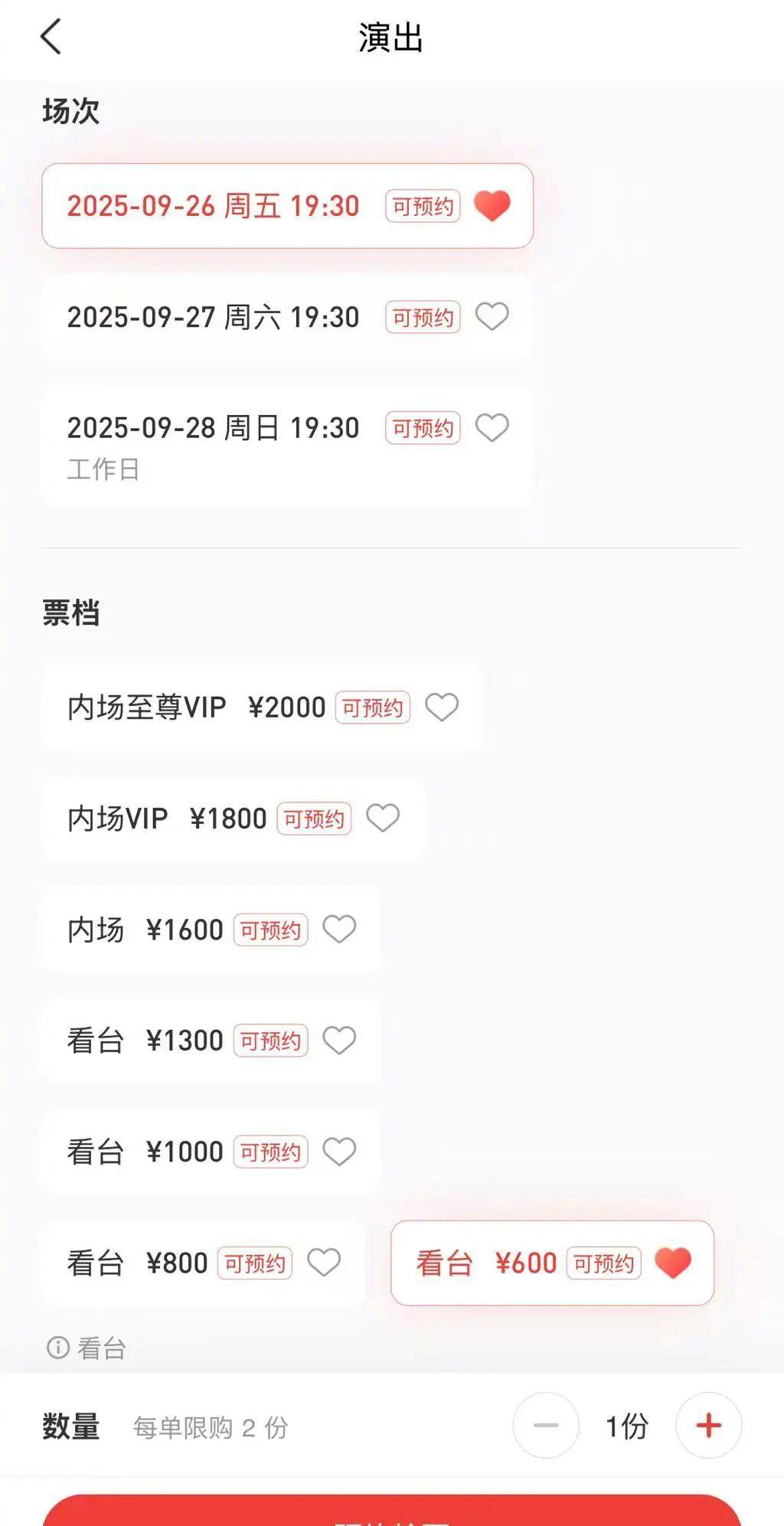Choose the 看台 ¥1000 ticket tier
This screenshot has height=1526, width=784.
pos(211,1151)
